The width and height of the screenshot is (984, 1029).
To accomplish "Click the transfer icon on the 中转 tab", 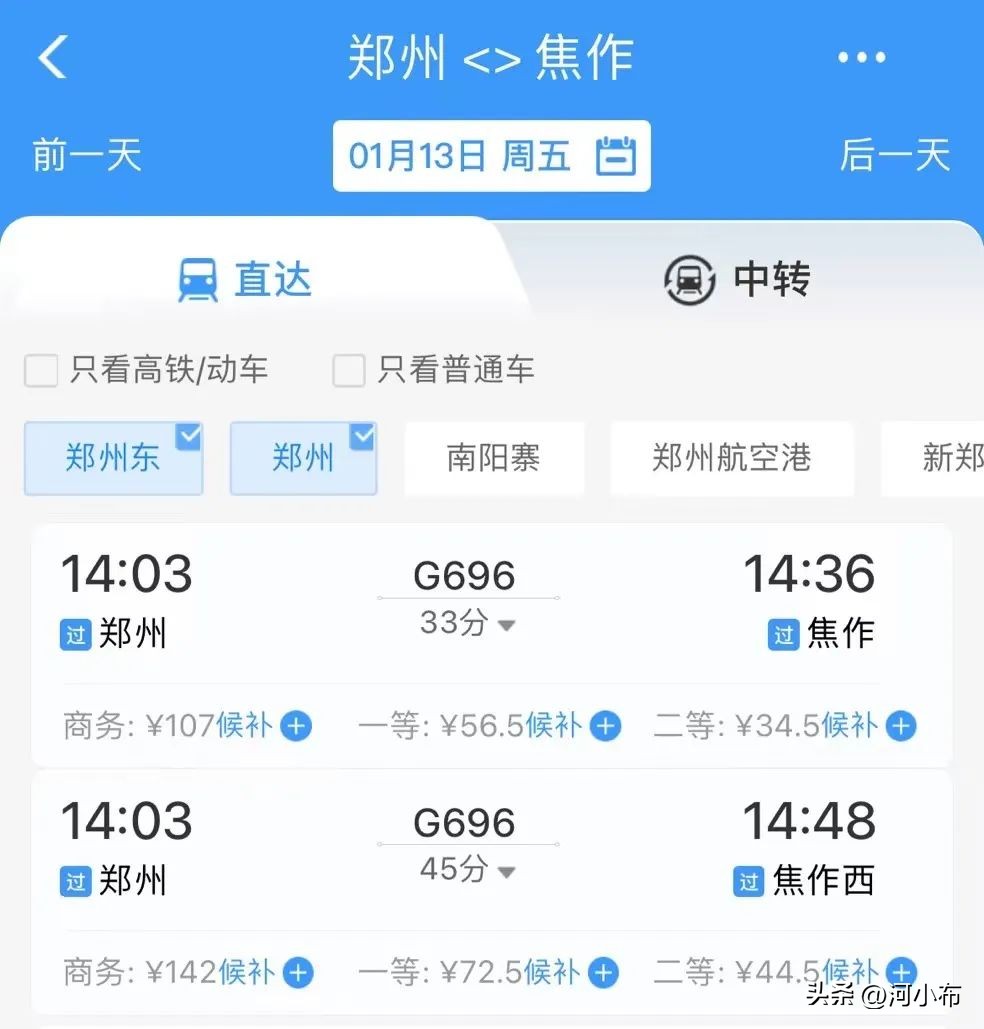I will pyautogui.click(x=688, y=282).
